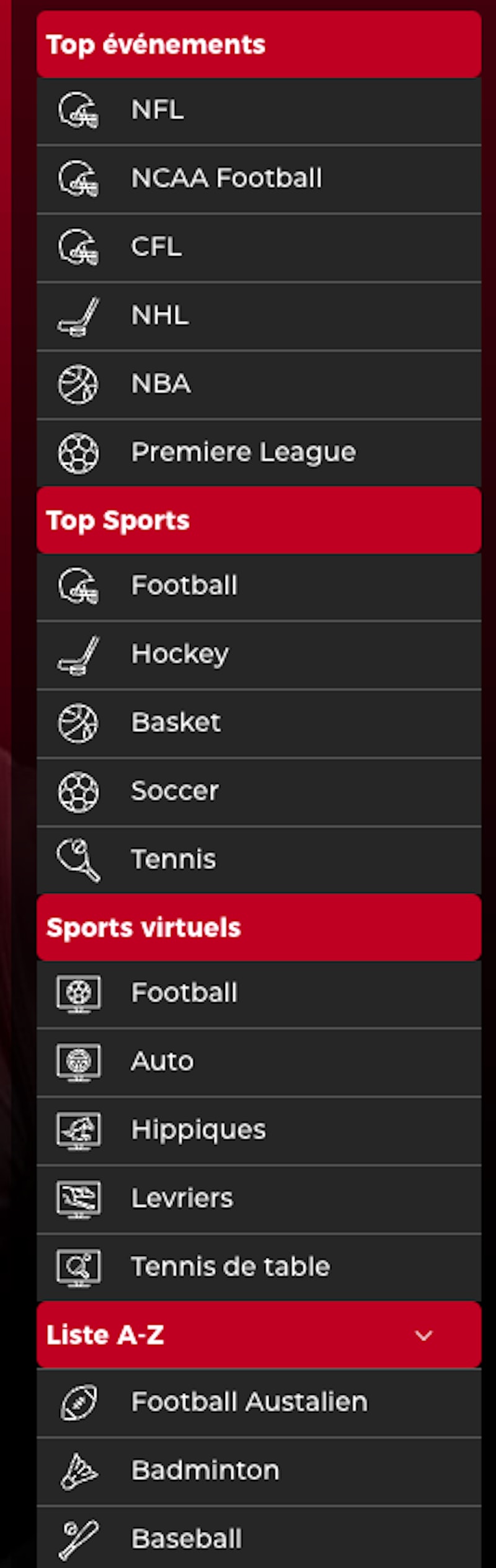Open NFL under Top événements

coord(157,110)
